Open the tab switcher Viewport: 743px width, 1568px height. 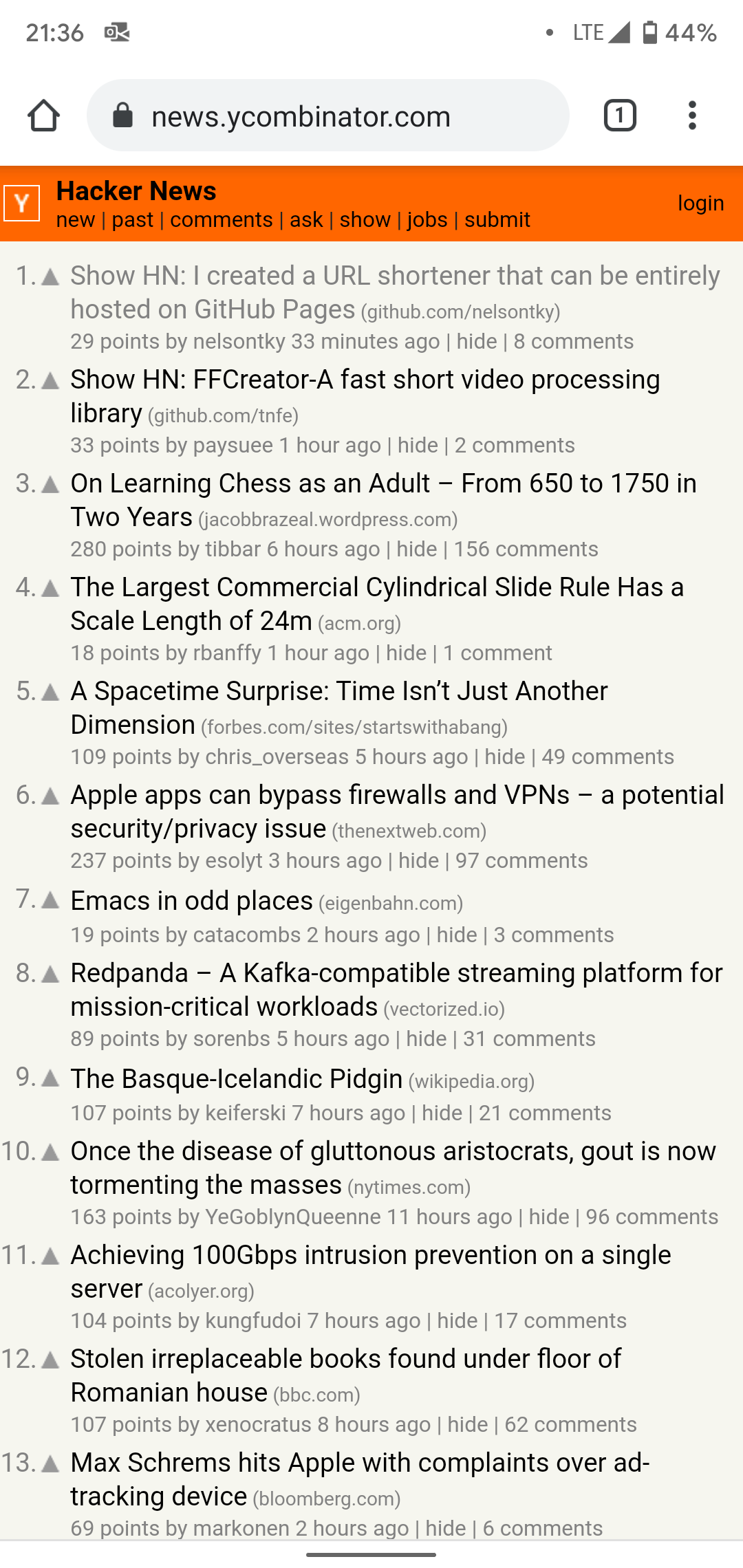tap(620, 116)
